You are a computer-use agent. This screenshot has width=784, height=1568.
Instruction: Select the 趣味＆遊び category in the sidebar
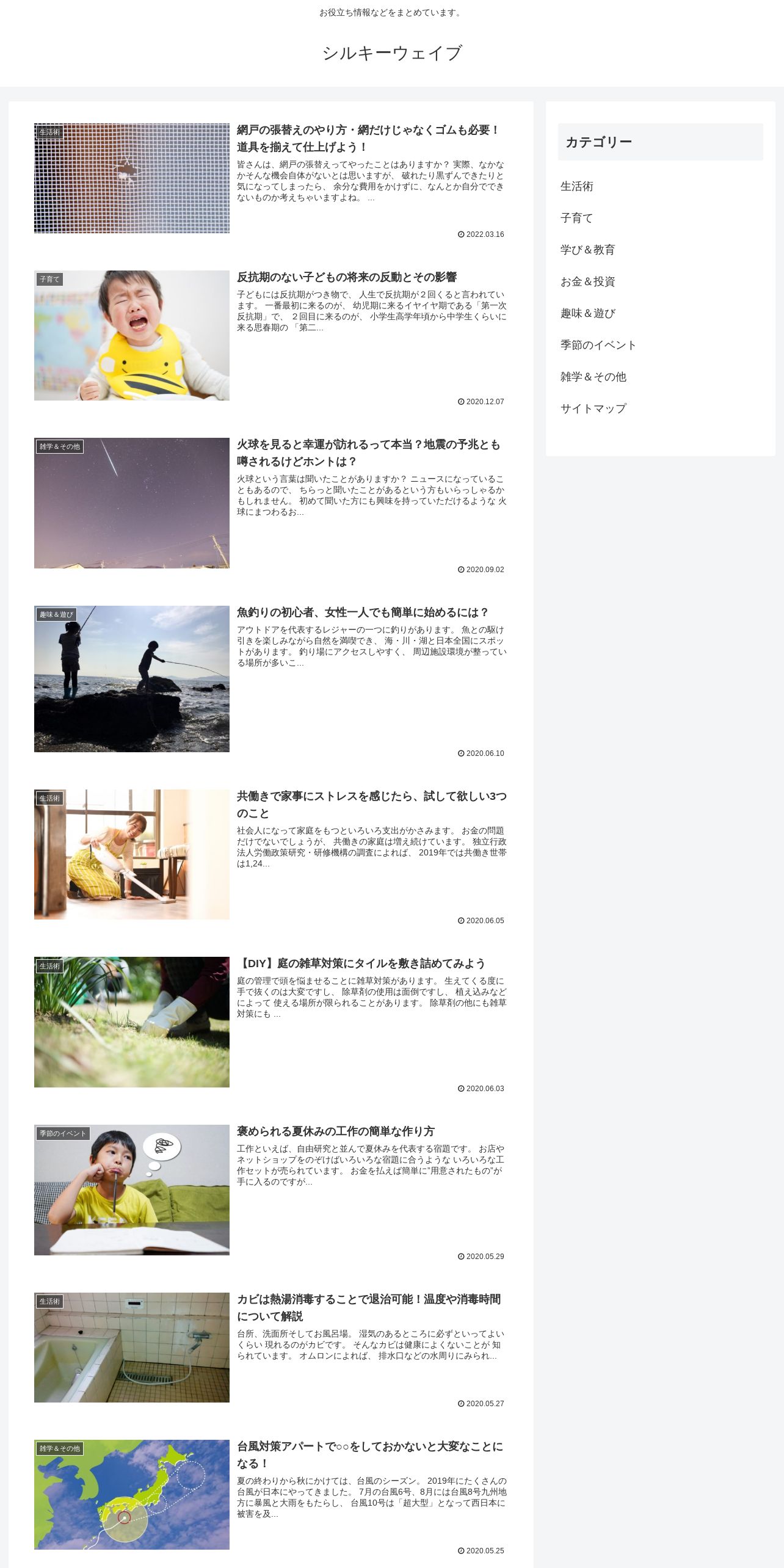pos(587,313)
